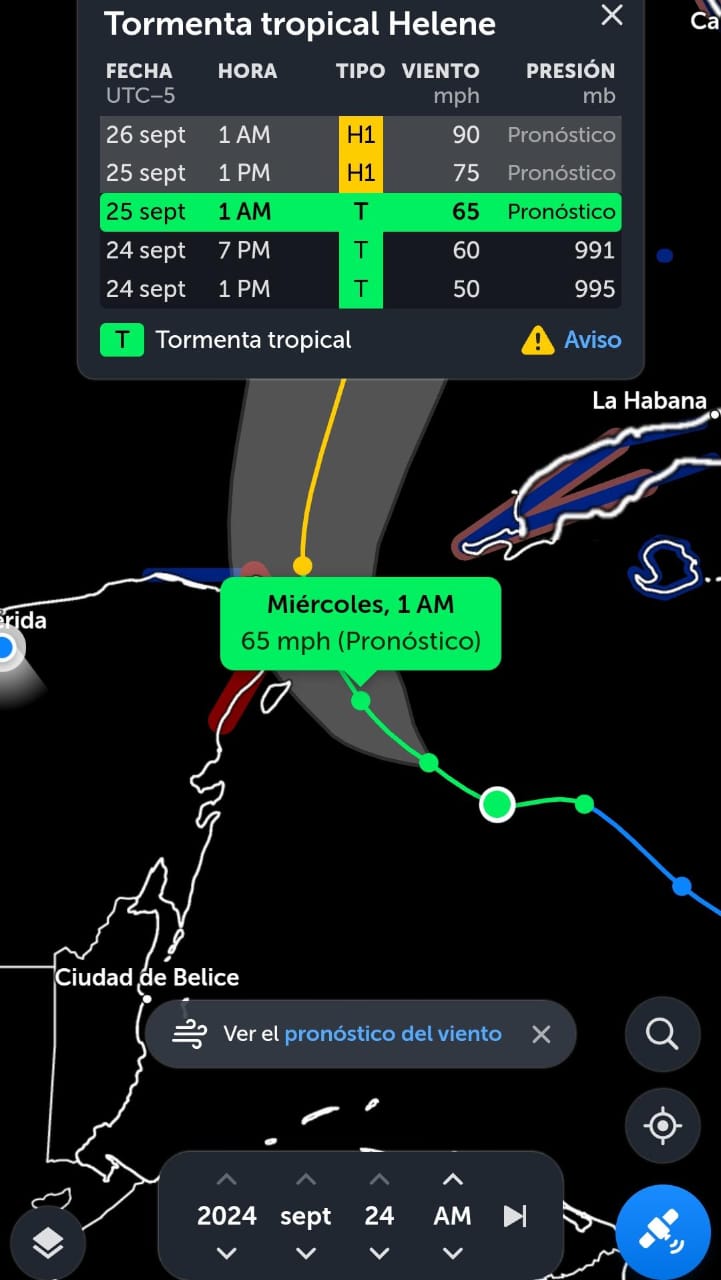Select the 24 sept 7 PM track row

click(360, 250)
